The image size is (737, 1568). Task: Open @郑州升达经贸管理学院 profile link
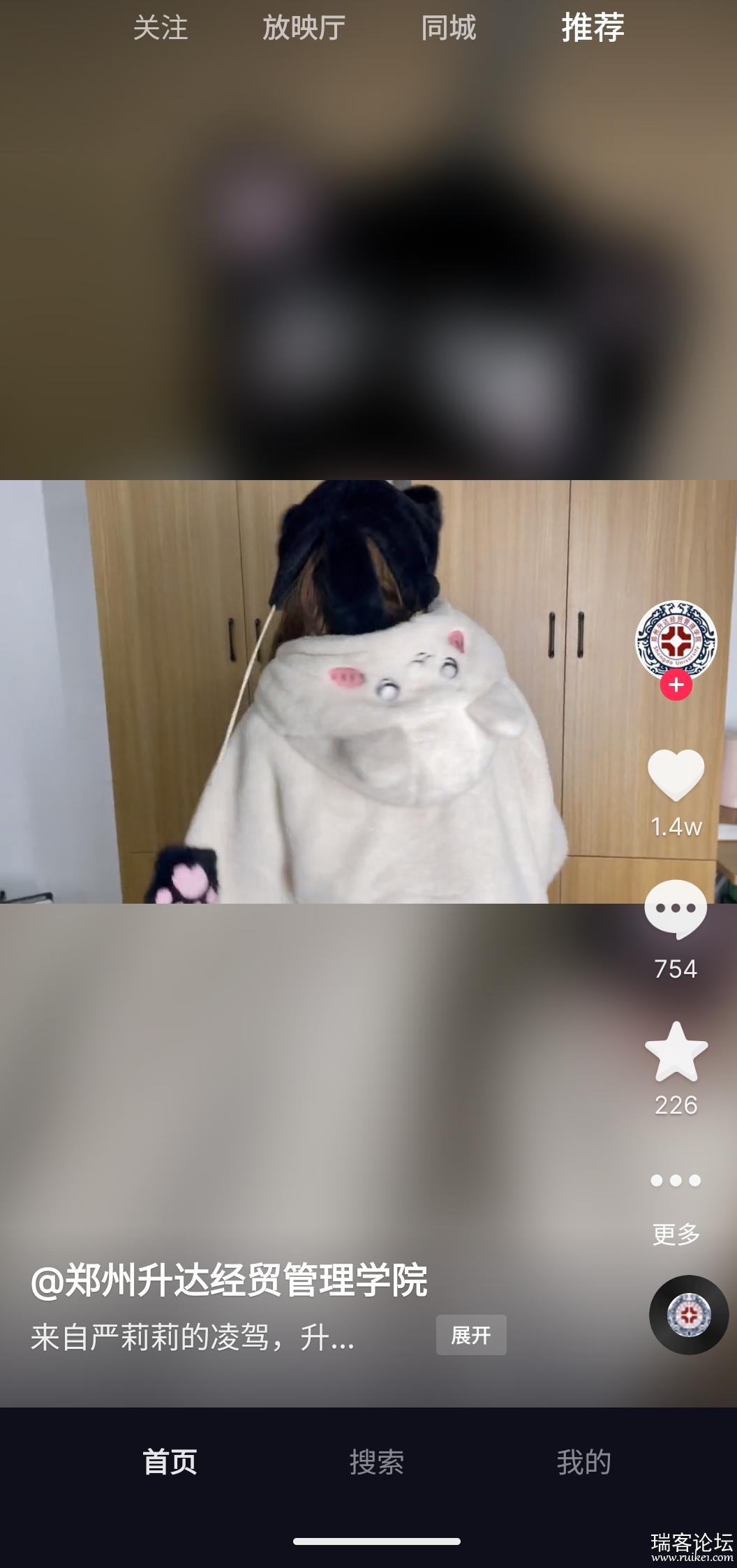coord(229,1281)
